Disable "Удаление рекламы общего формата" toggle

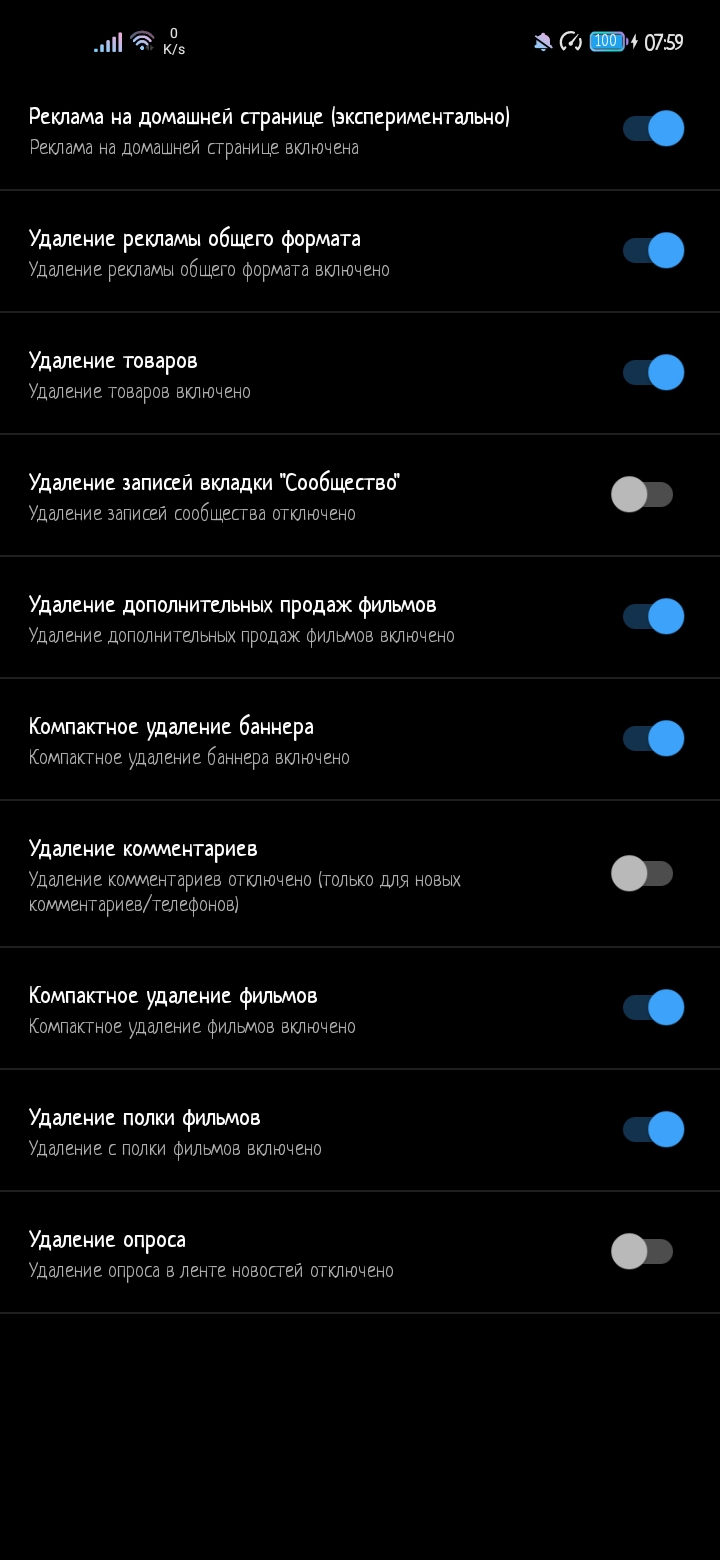coord(652,251)
